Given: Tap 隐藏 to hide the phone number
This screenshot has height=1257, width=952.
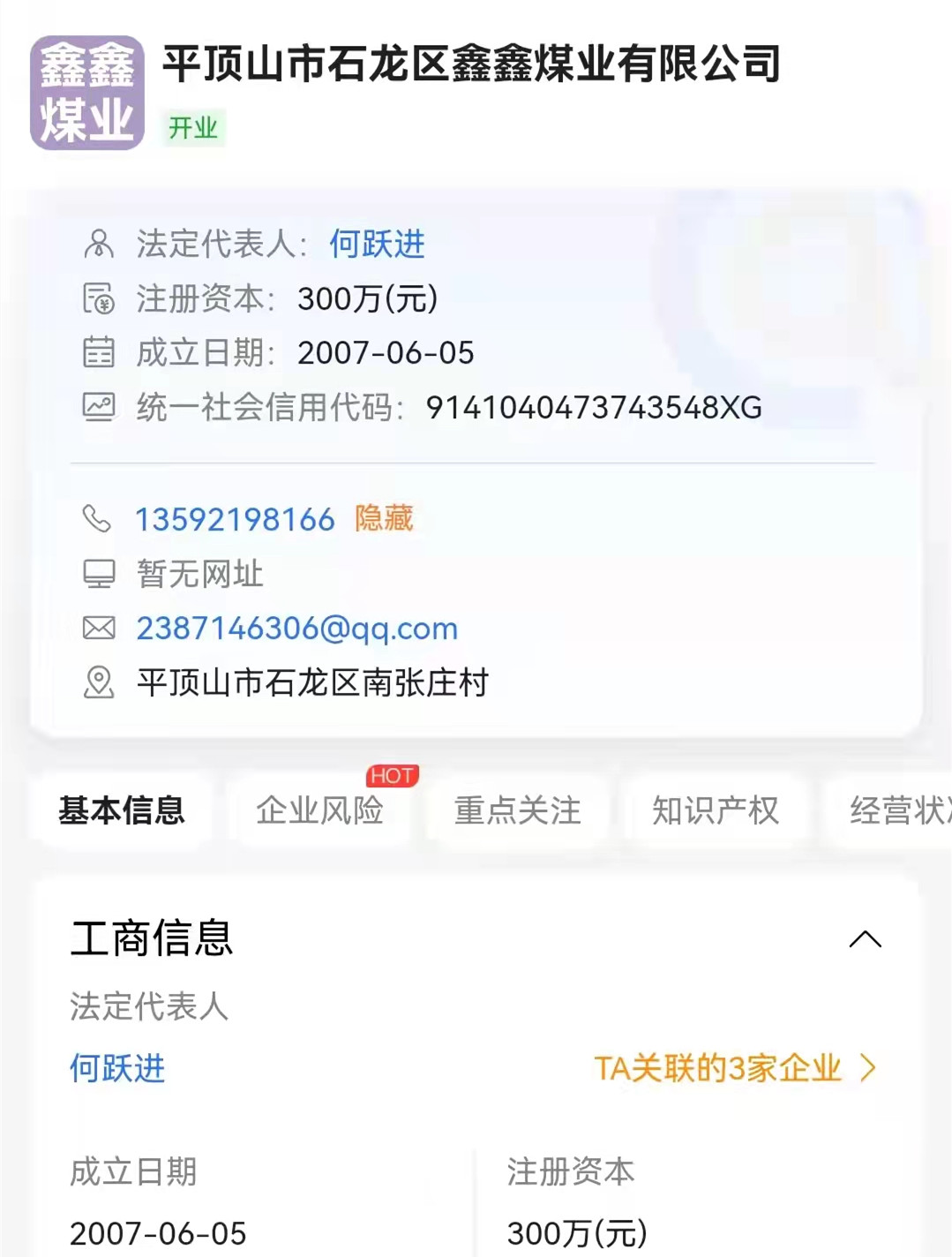Looking at the screenshot, I should coord(384,518).
